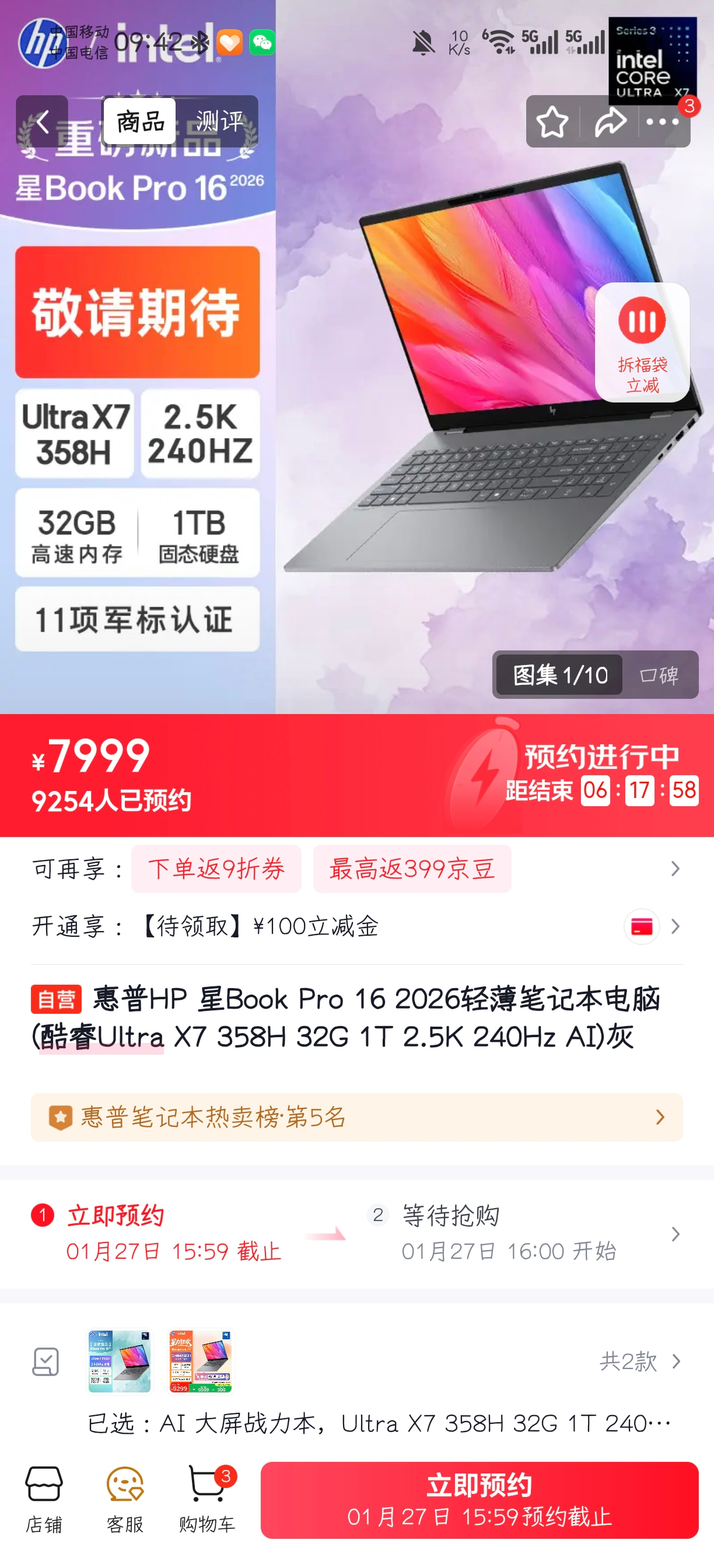Image resolution: width=714 pixels, height=1568 pixels.
Task: Open the 图集 1/10 image gallery
Action: tap(559, 675)
